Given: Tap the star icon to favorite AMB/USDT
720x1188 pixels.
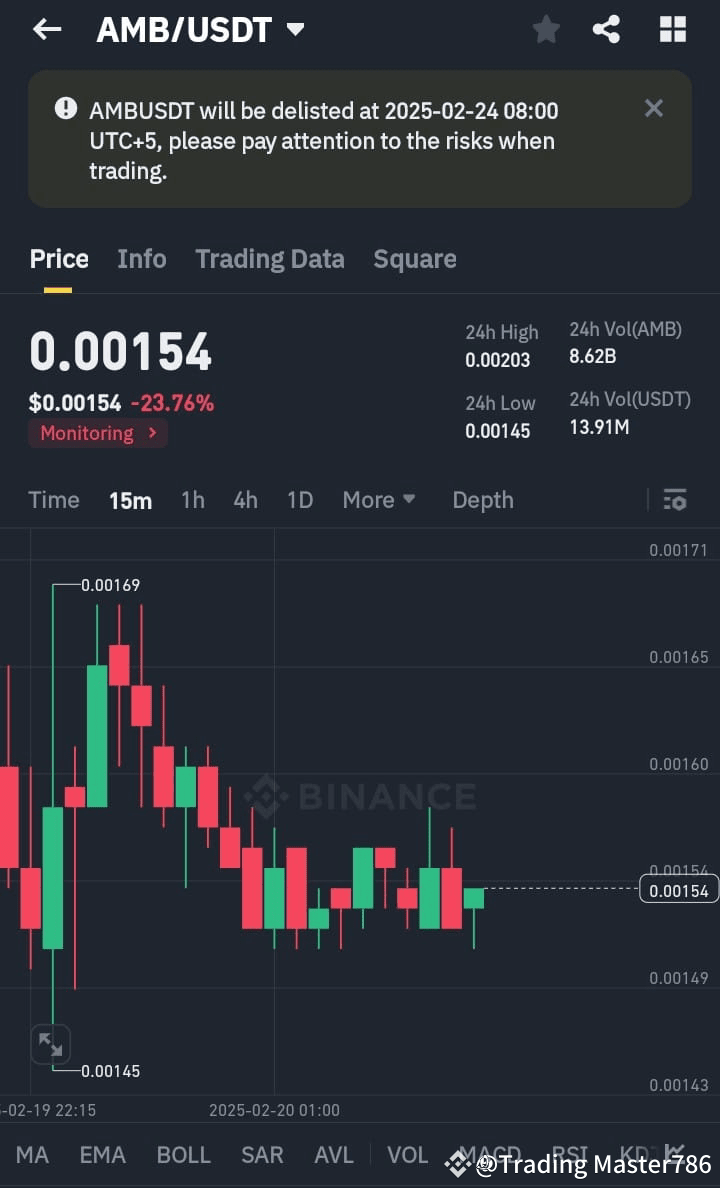Looking at the screenshot, I should tap(546, 29).
